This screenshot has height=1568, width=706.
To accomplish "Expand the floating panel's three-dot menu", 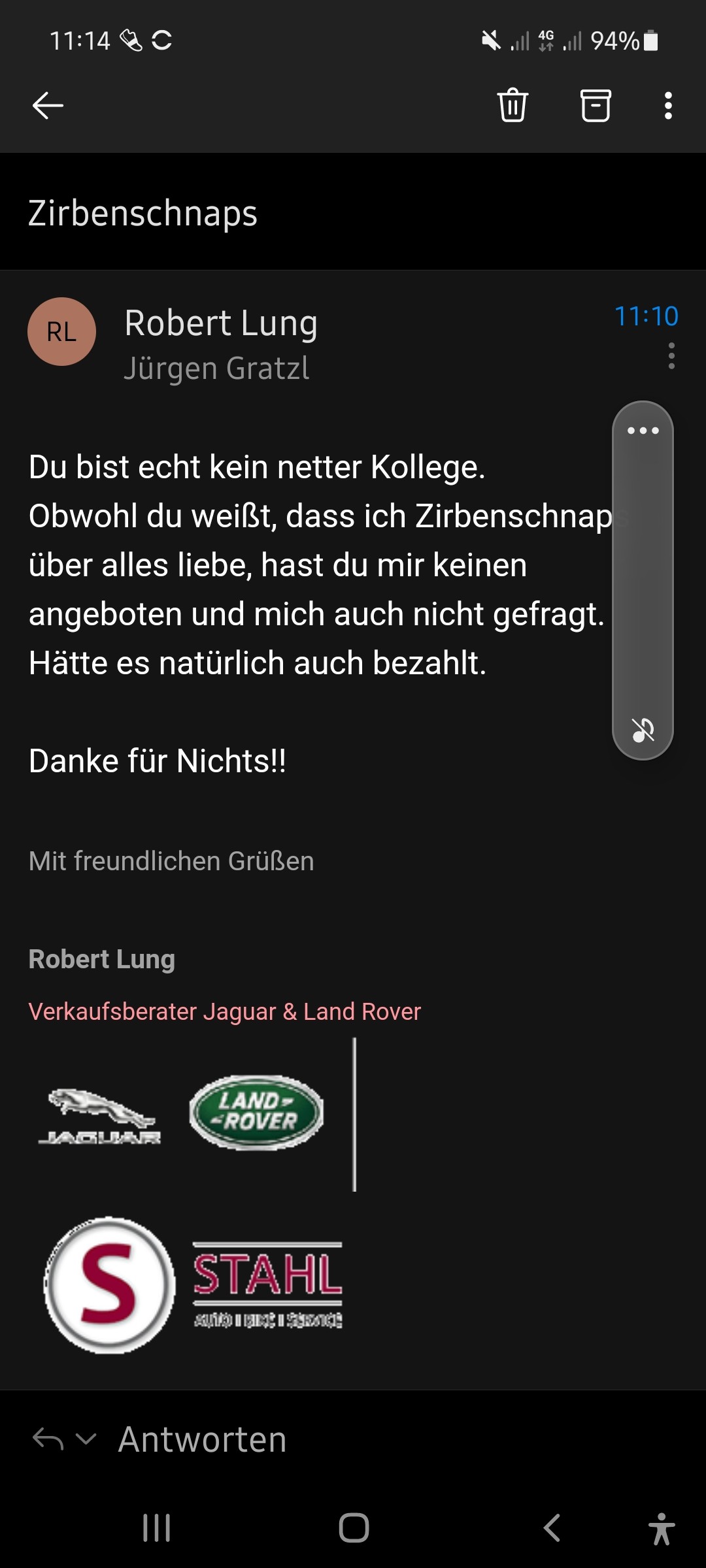I will tap(643, 431).
